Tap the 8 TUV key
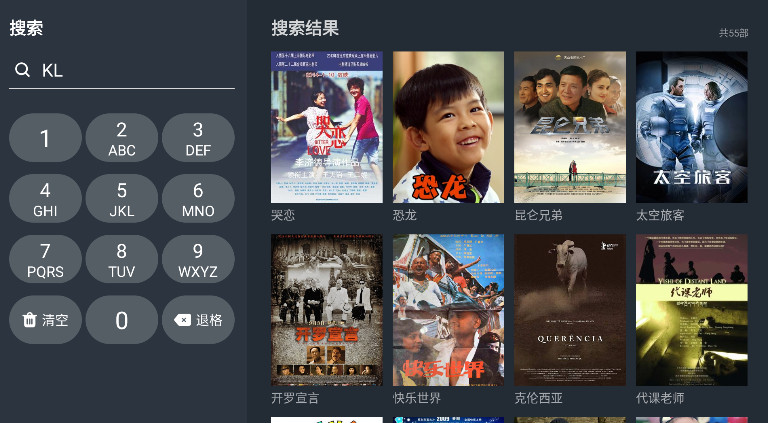768x423 pixels. pyautogui.click(x=121, y=260)
